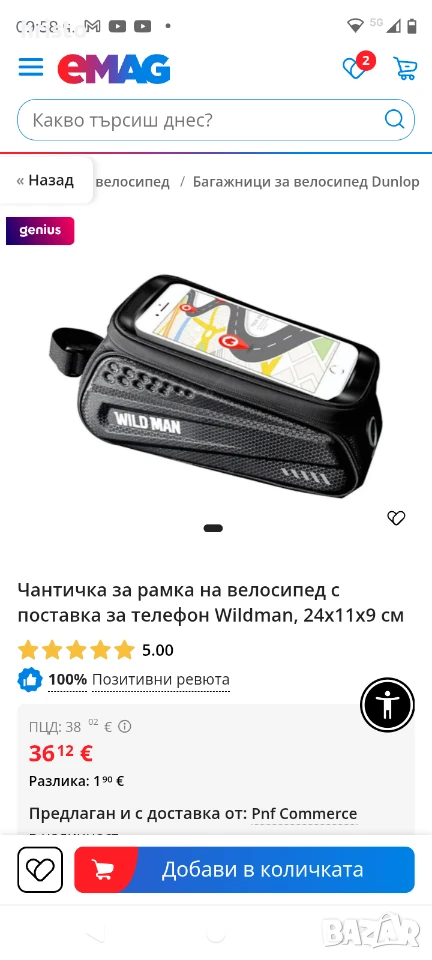Open the hamburger menu
Screen dimensions: 432x960
click(31, 67)
